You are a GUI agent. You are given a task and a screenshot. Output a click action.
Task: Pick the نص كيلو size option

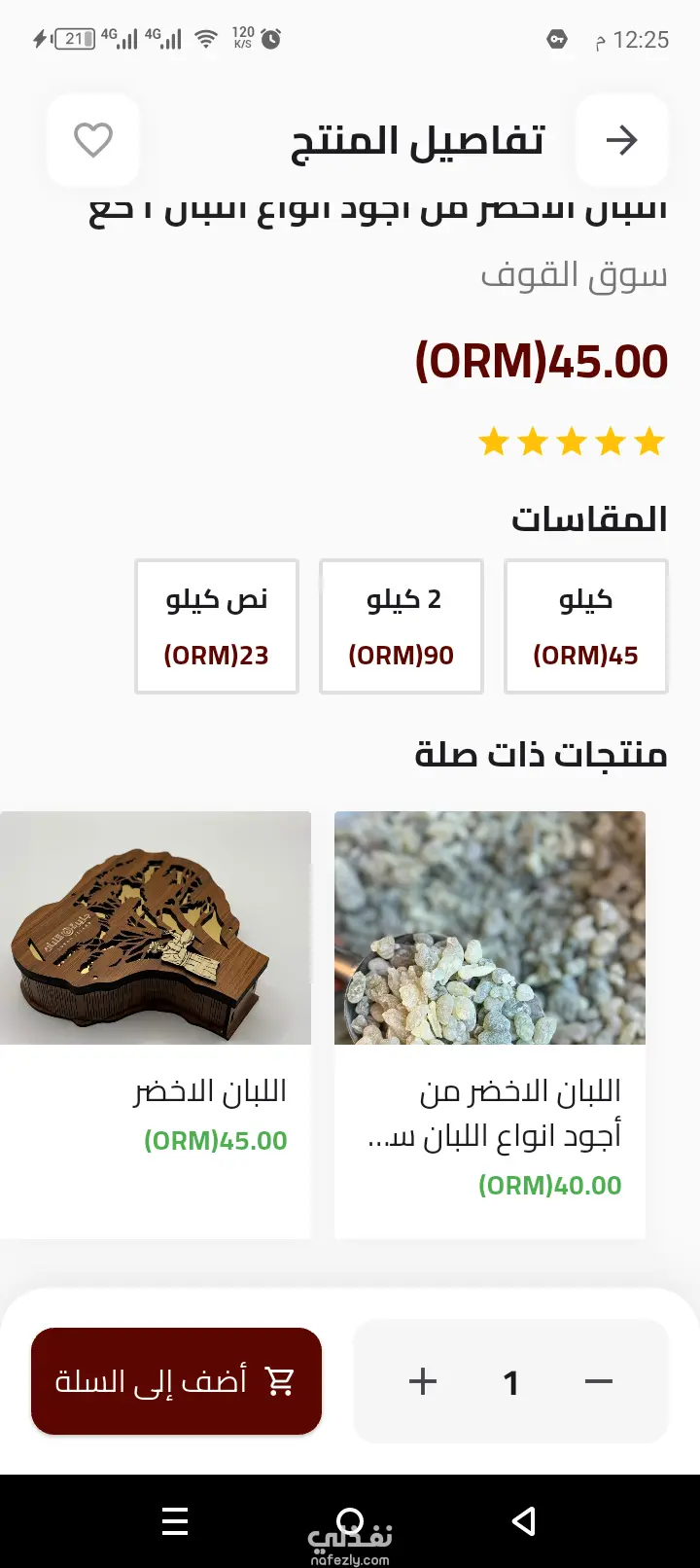pyautogui.click(x=217, y=626)
